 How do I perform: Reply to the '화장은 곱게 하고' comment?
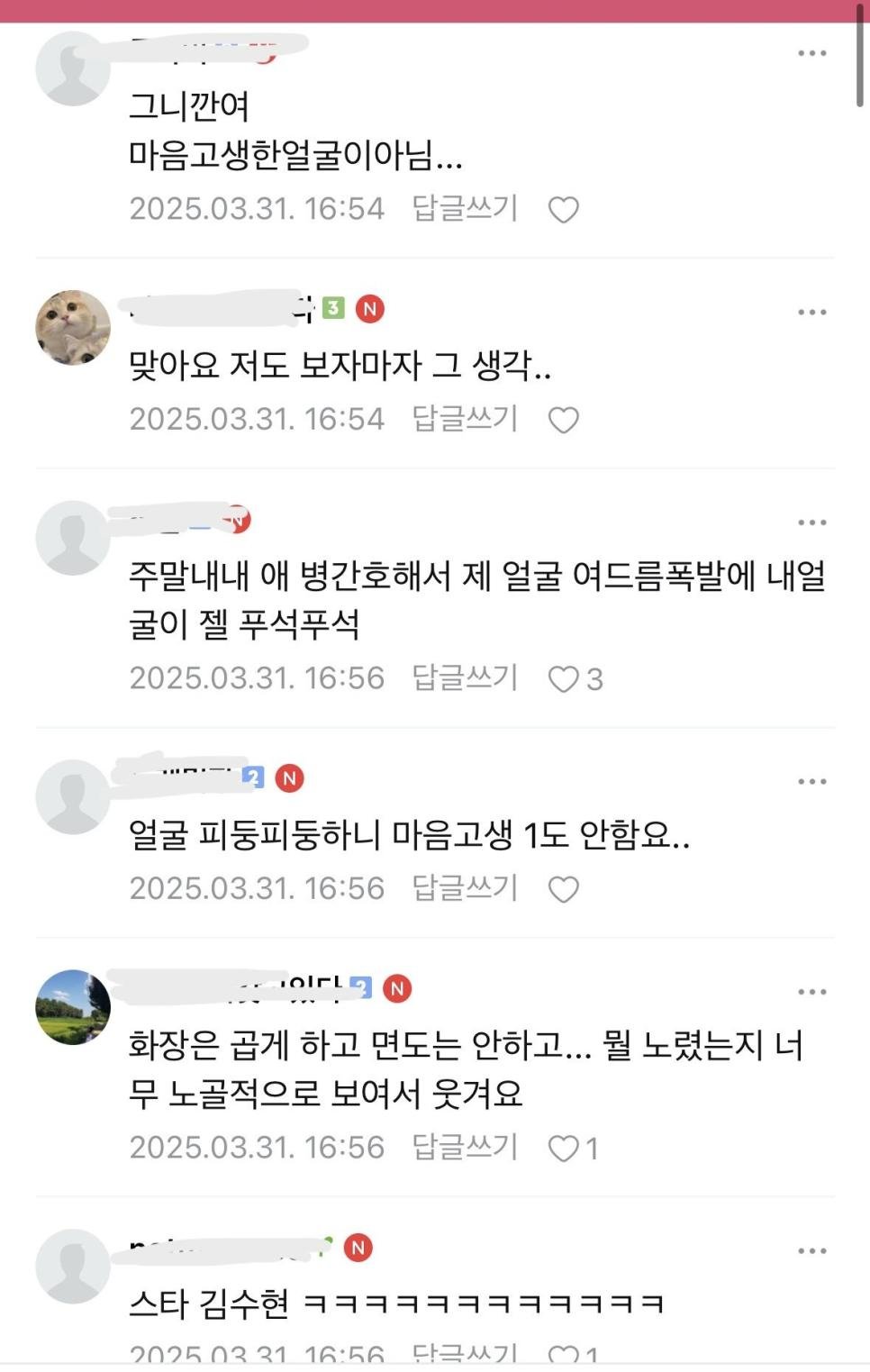(465, 1147)
